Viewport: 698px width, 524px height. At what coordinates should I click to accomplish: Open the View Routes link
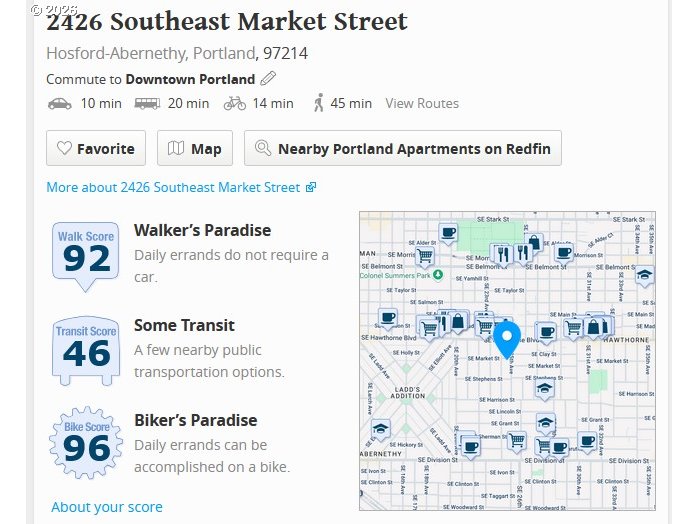(422, 103)
